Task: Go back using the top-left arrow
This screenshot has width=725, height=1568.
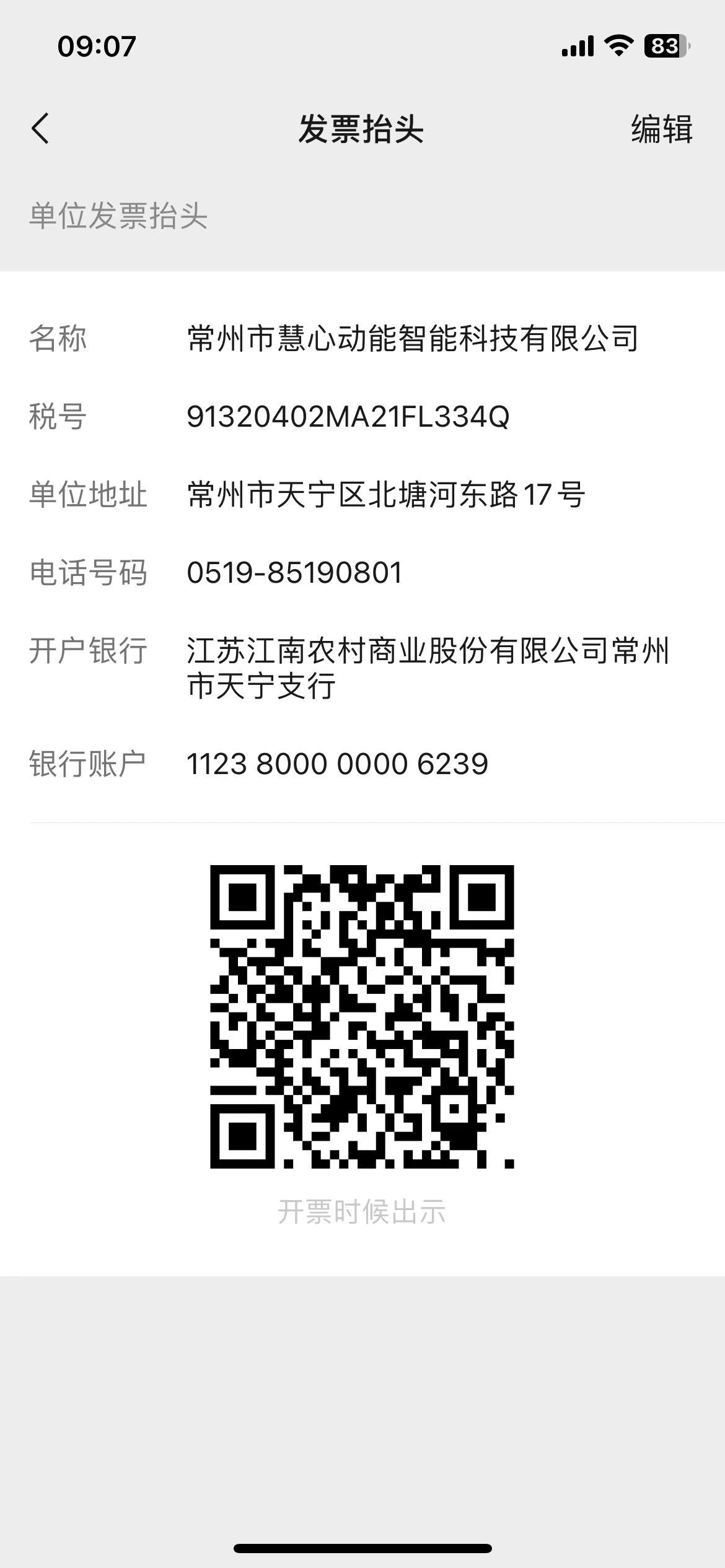Action: pos(40,129)
